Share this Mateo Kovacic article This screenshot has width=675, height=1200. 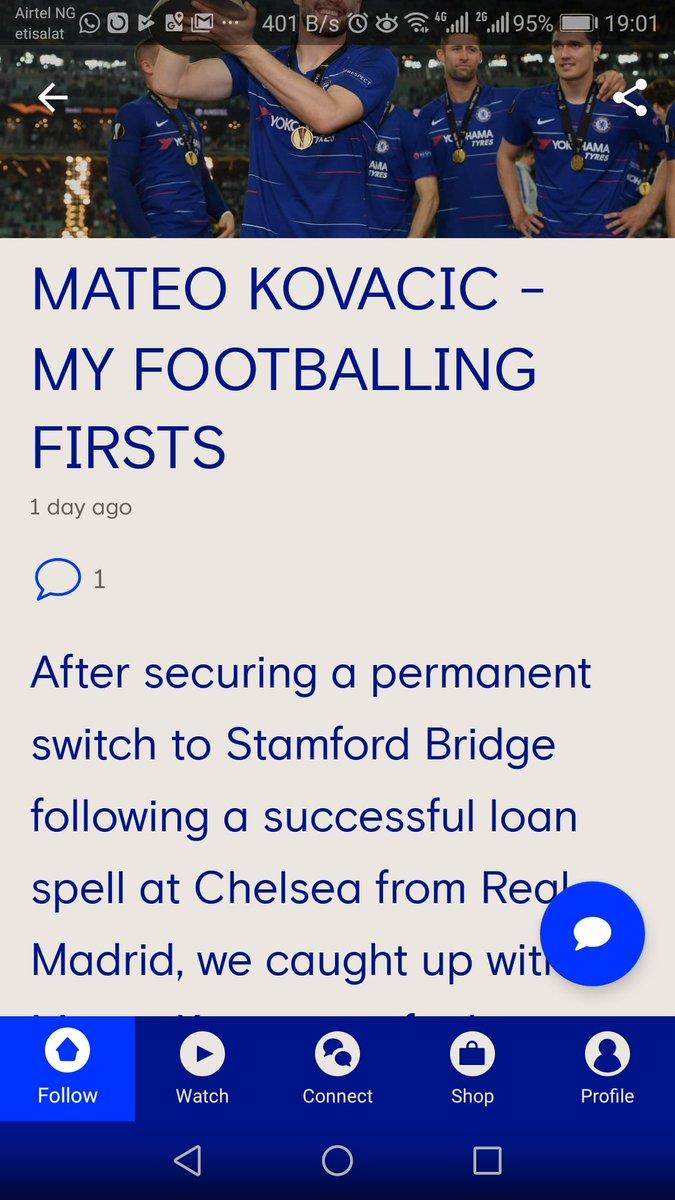point(630,97)
